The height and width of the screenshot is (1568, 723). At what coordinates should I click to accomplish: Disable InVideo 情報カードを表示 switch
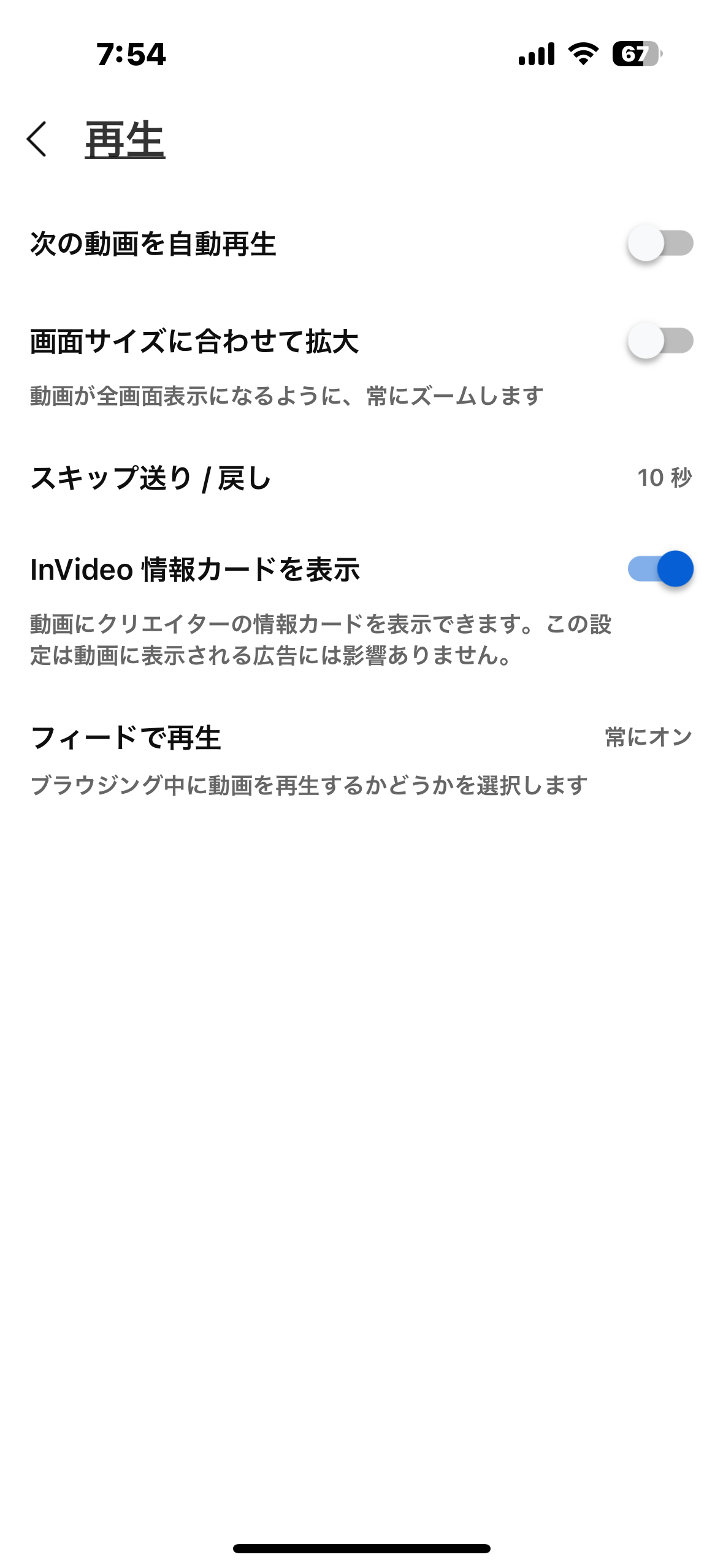click(660, 569)
